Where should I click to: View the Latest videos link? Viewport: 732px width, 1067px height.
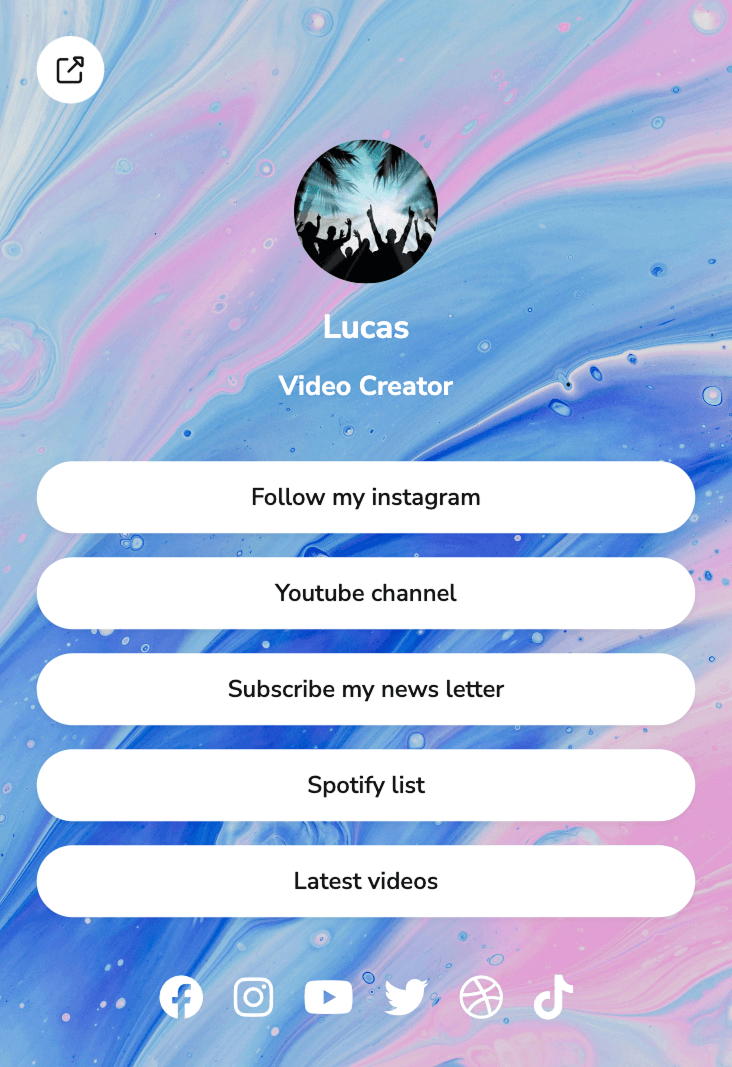(366, 881)
